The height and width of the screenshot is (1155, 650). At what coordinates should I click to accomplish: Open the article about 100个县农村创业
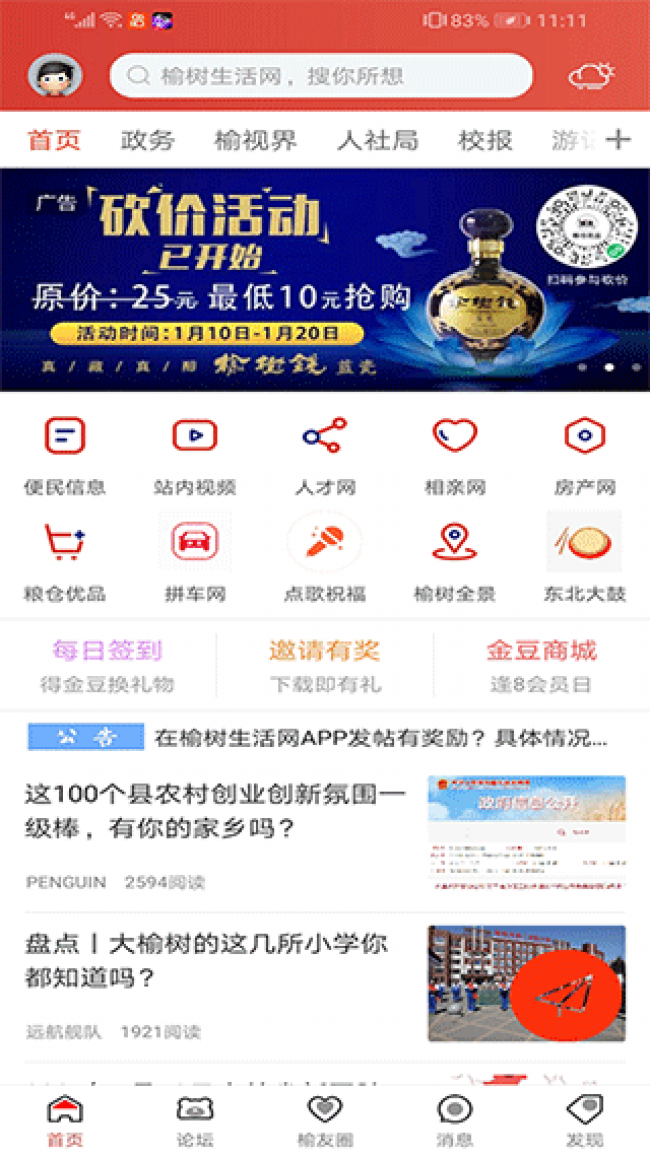click(x=215, y=812)
